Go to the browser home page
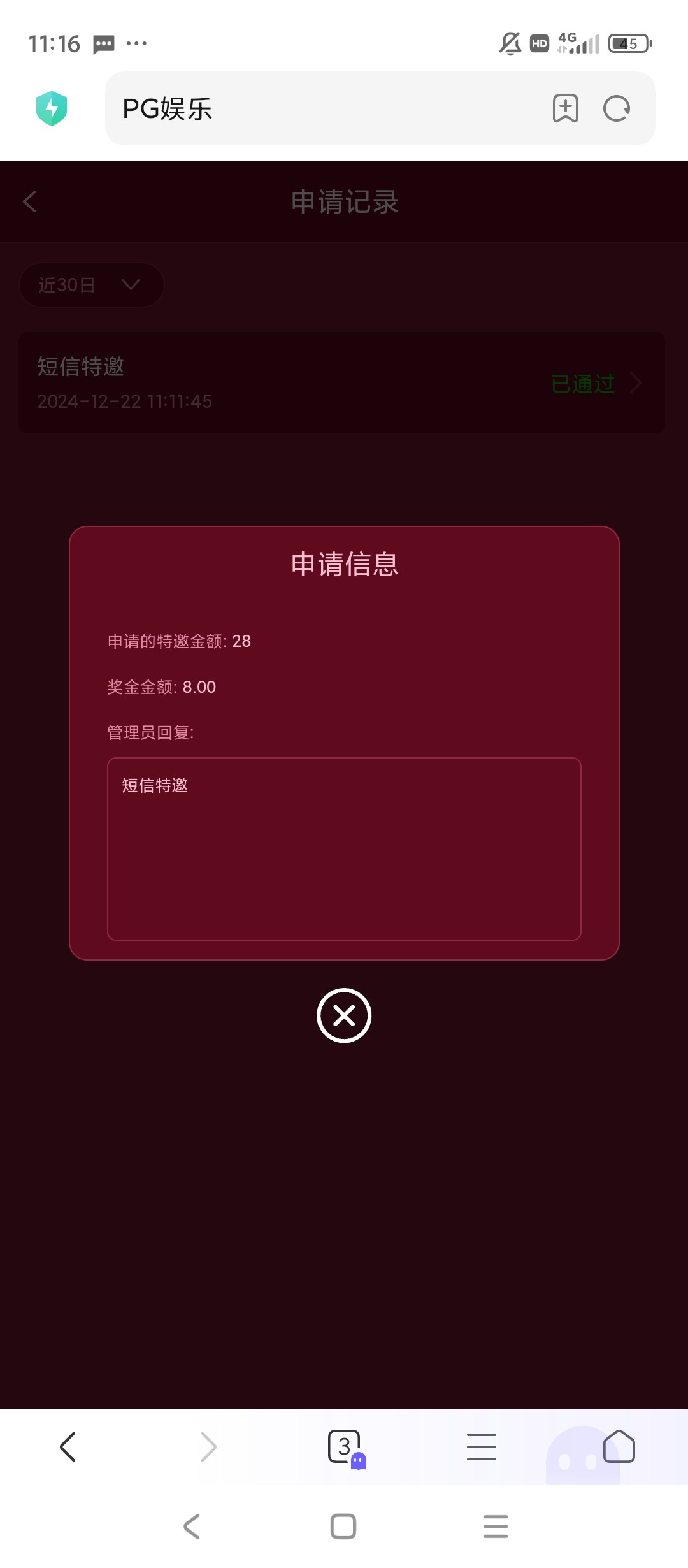 point(619,1447)
